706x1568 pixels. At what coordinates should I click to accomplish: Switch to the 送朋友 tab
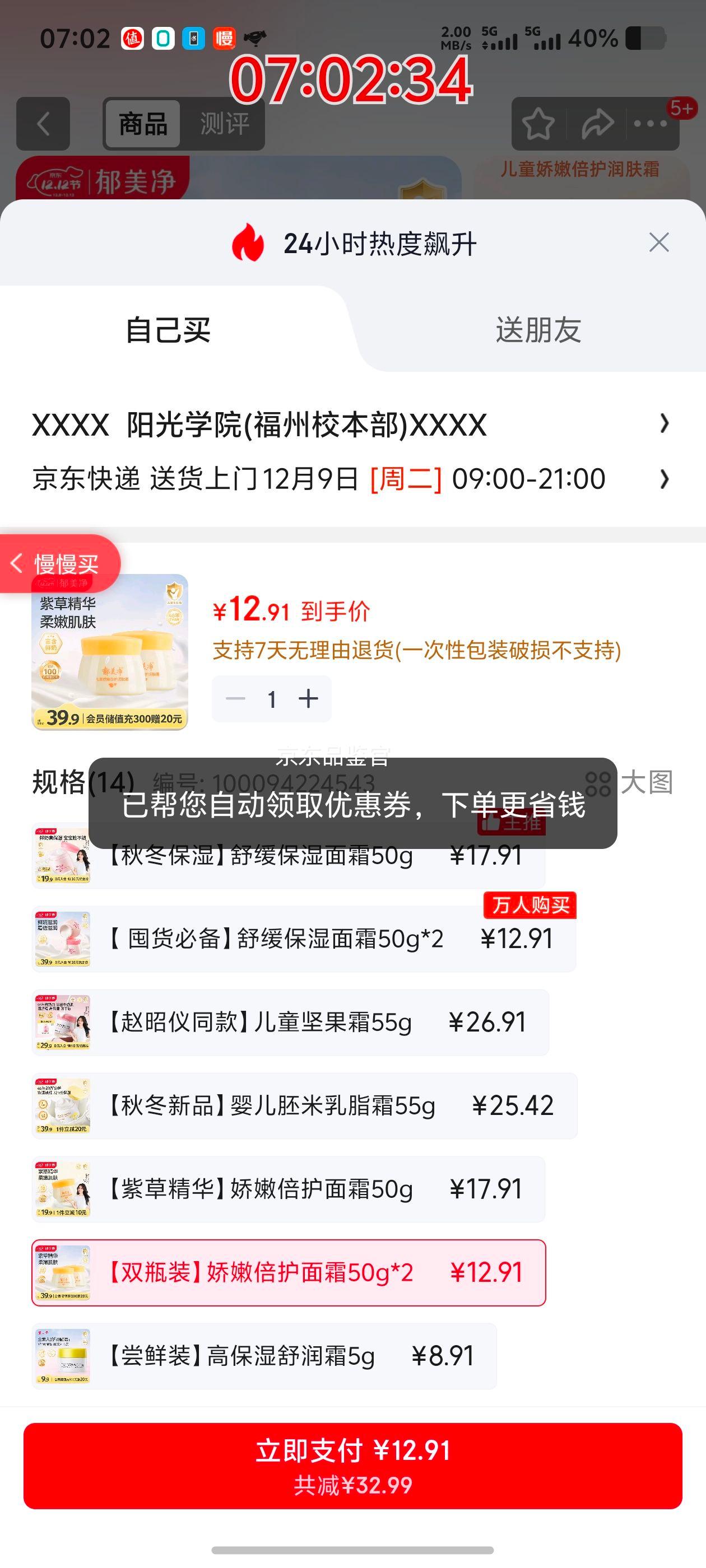[538, 330]
